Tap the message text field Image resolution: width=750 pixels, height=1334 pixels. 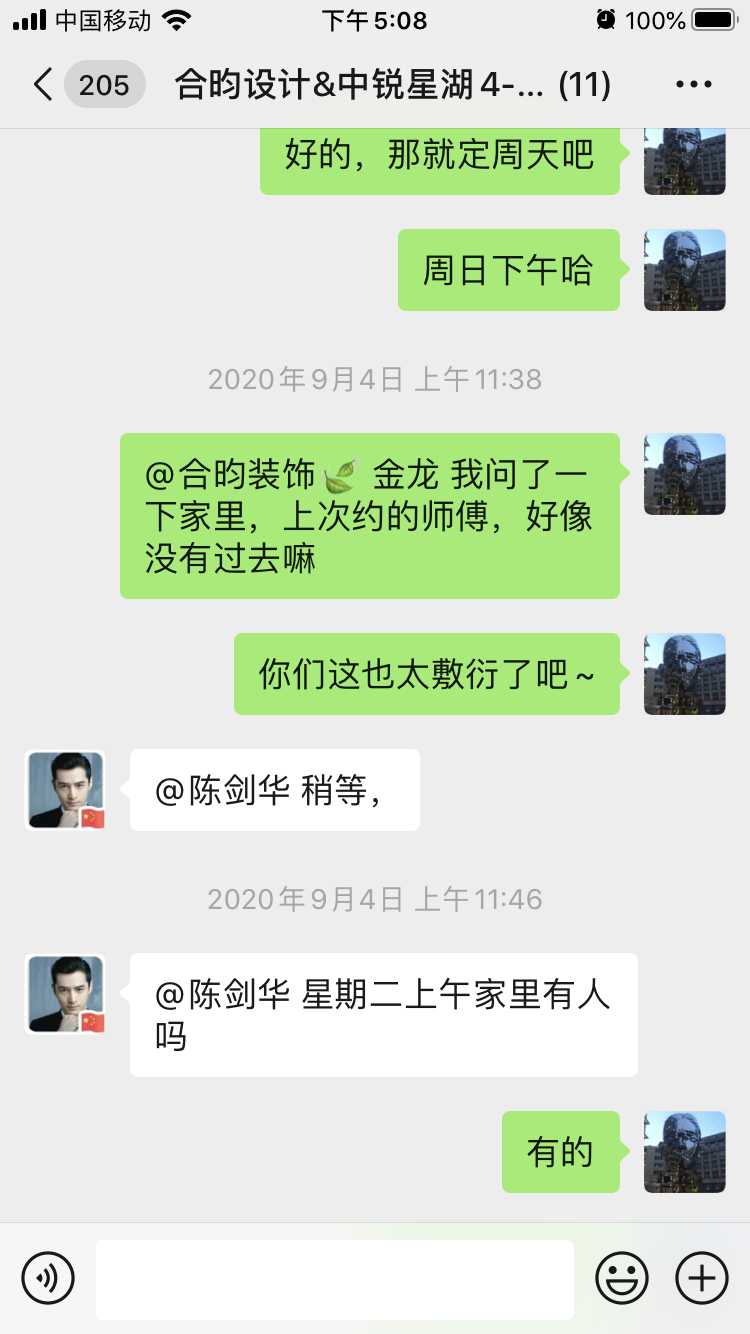tap(335, 1278)
